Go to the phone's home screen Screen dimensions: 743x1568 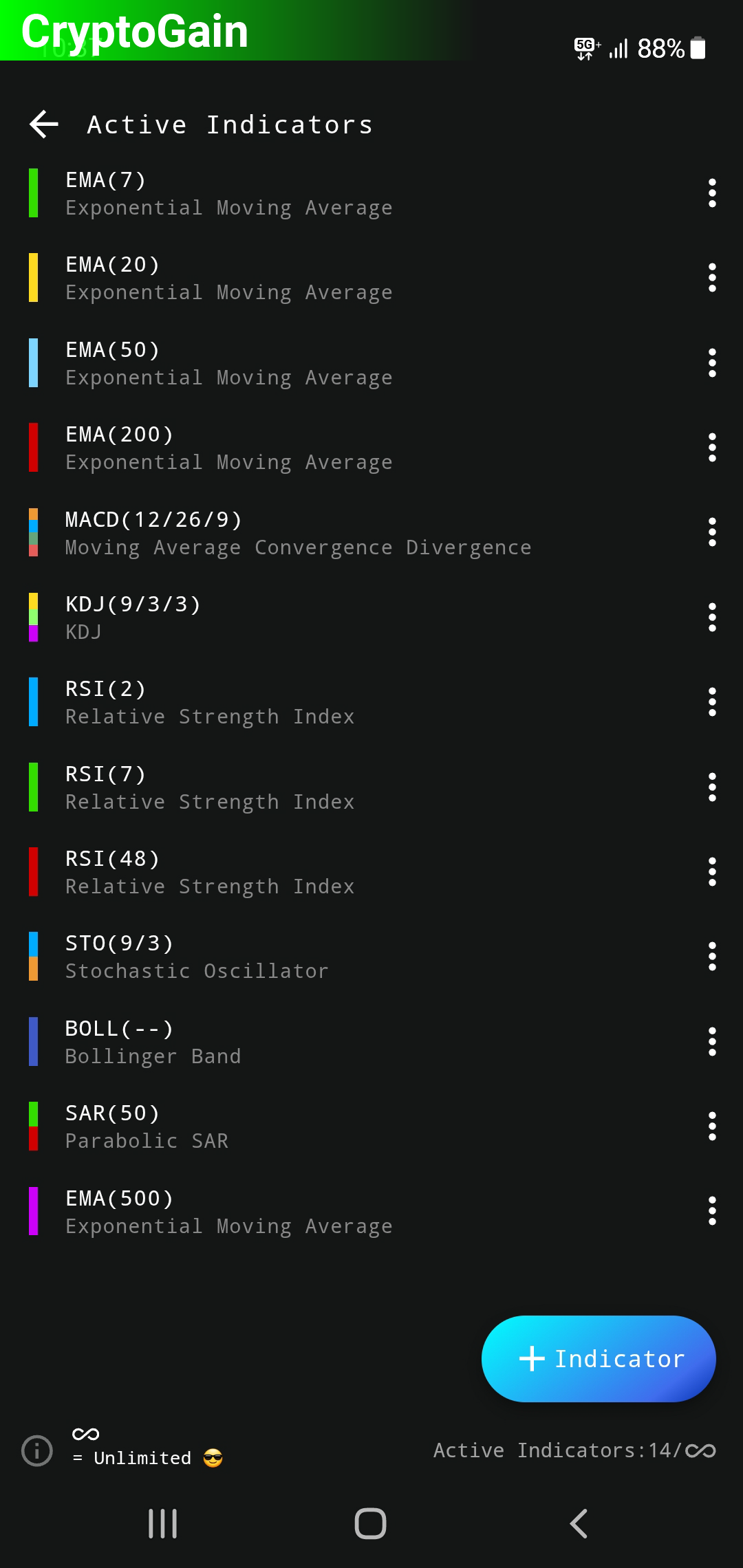[x=370, y=1523]
